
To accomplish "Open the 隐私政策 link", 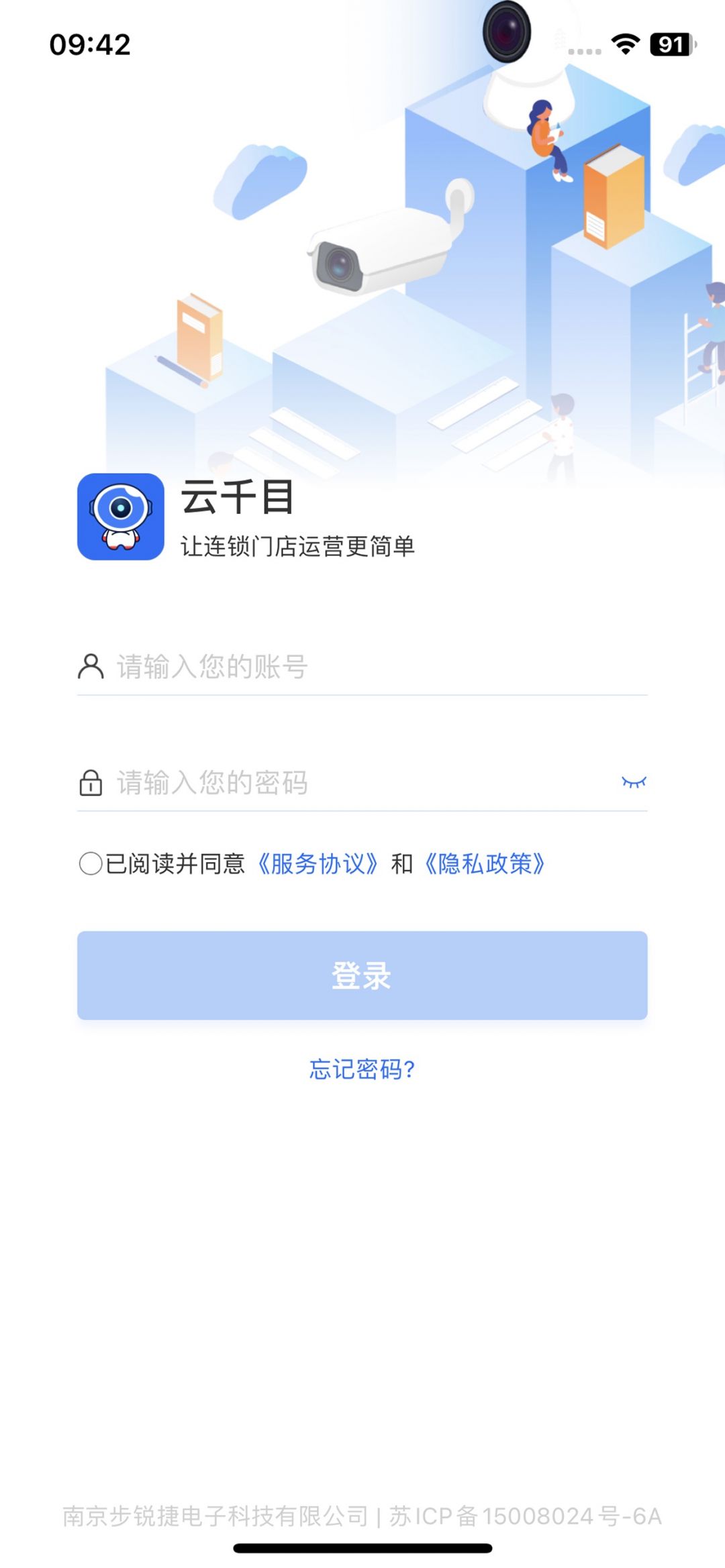I will coord(485,864).
